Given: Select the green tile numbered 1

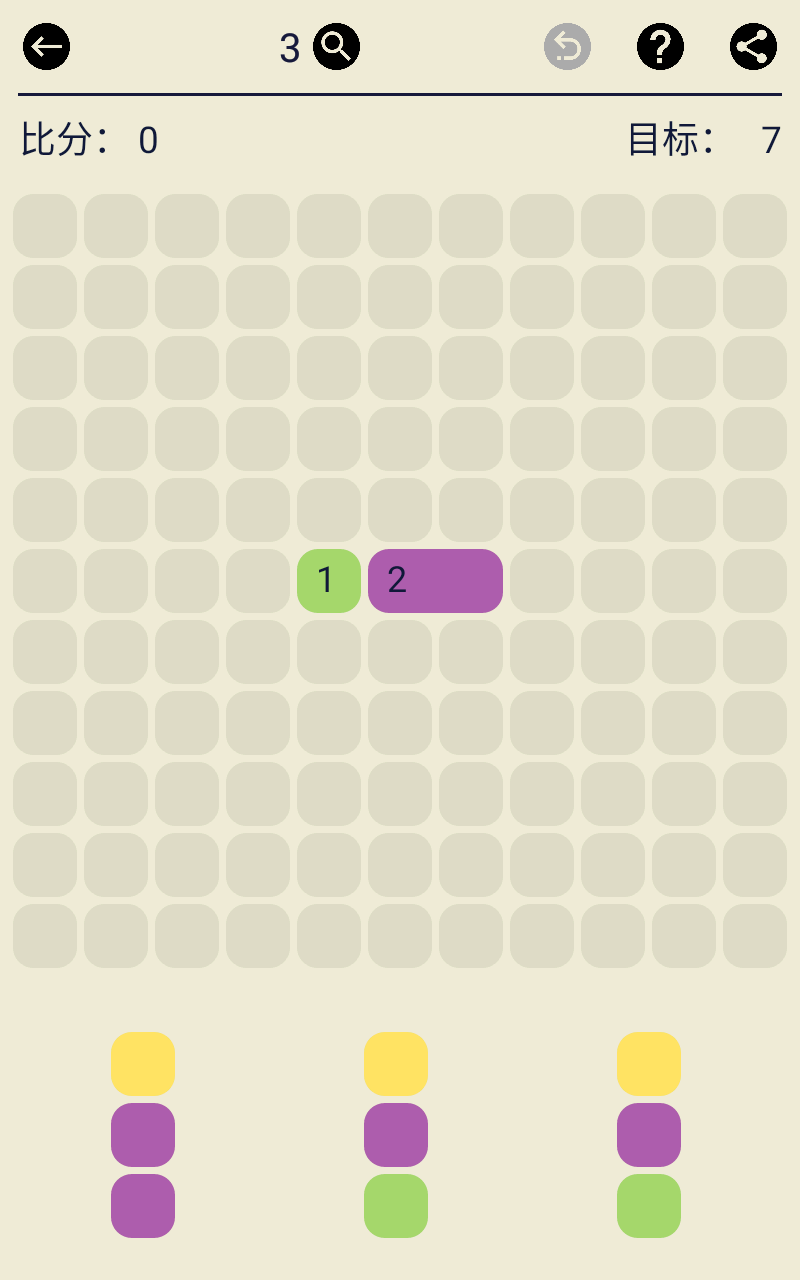Looking at the screenshot, I should coord(328,581).
